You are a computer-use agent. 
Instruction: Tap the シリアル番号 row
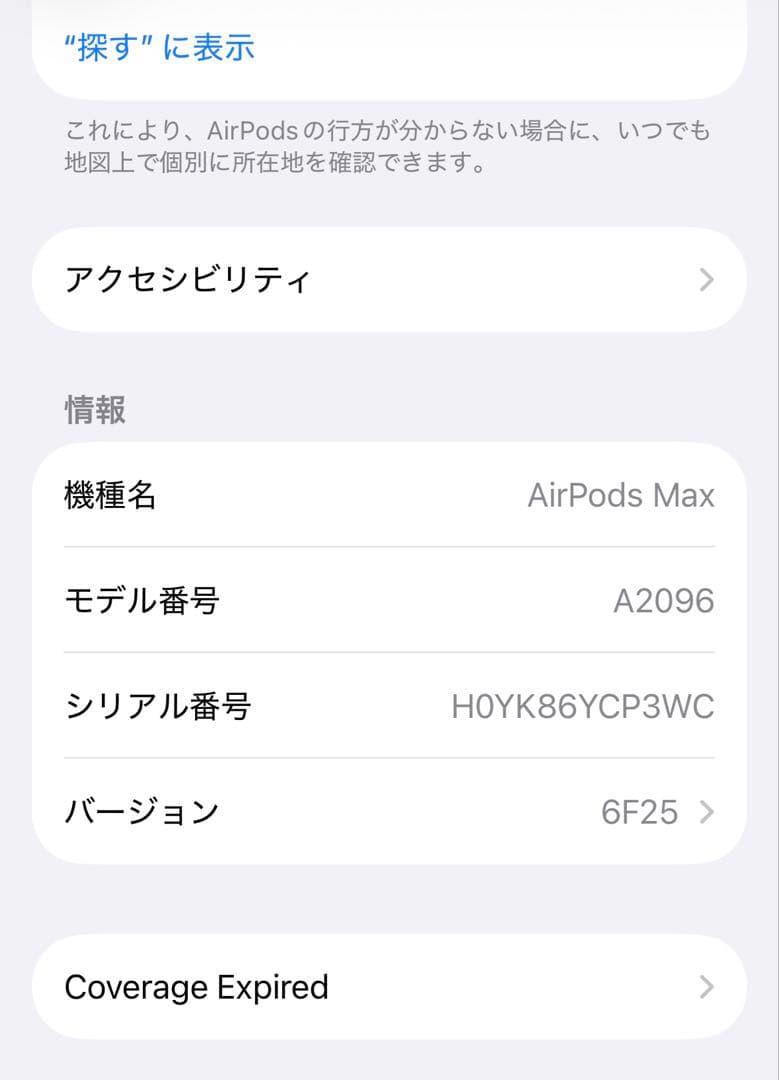pos(390,706)
